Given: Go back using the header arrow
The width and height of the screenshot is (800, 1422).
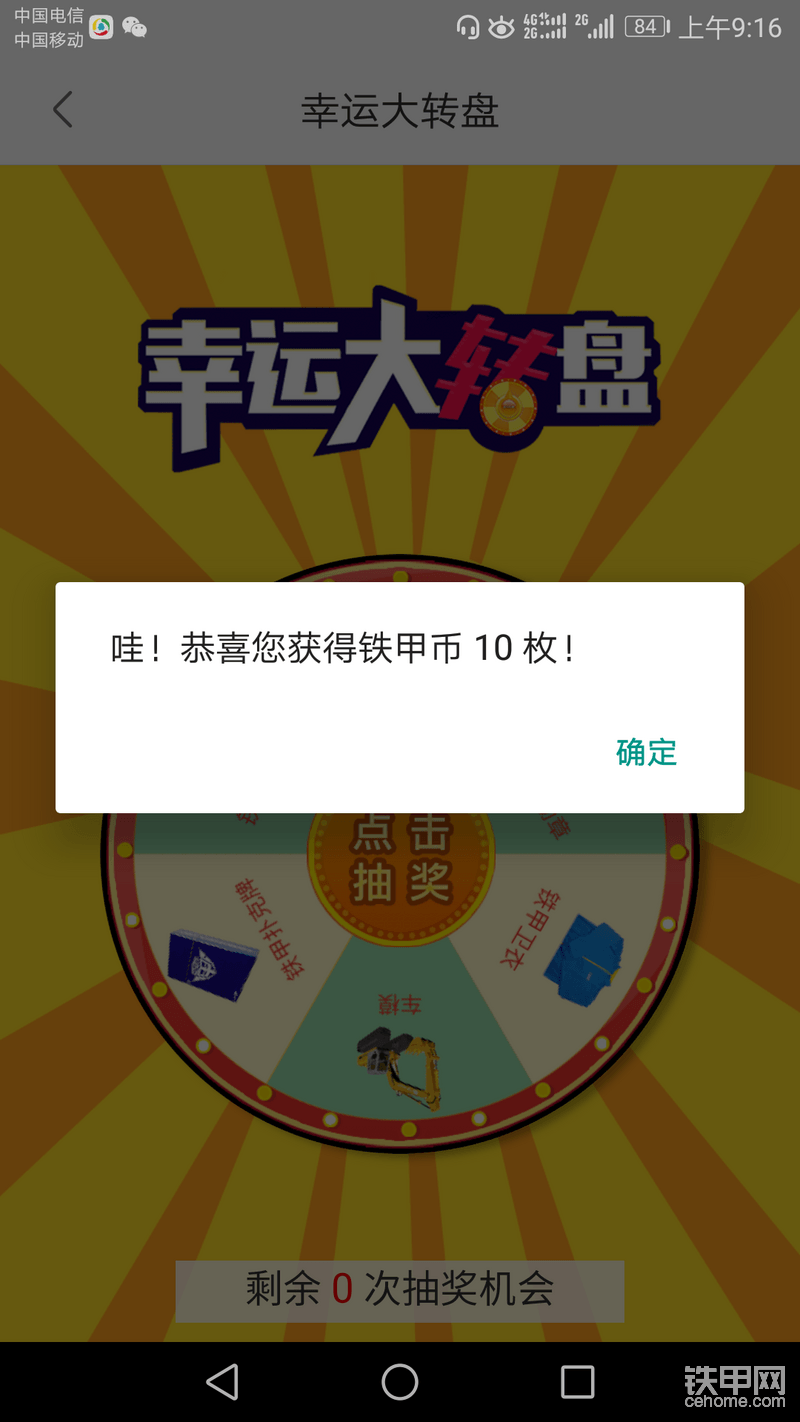Looking at the screenshot, I should click(63, 110).
